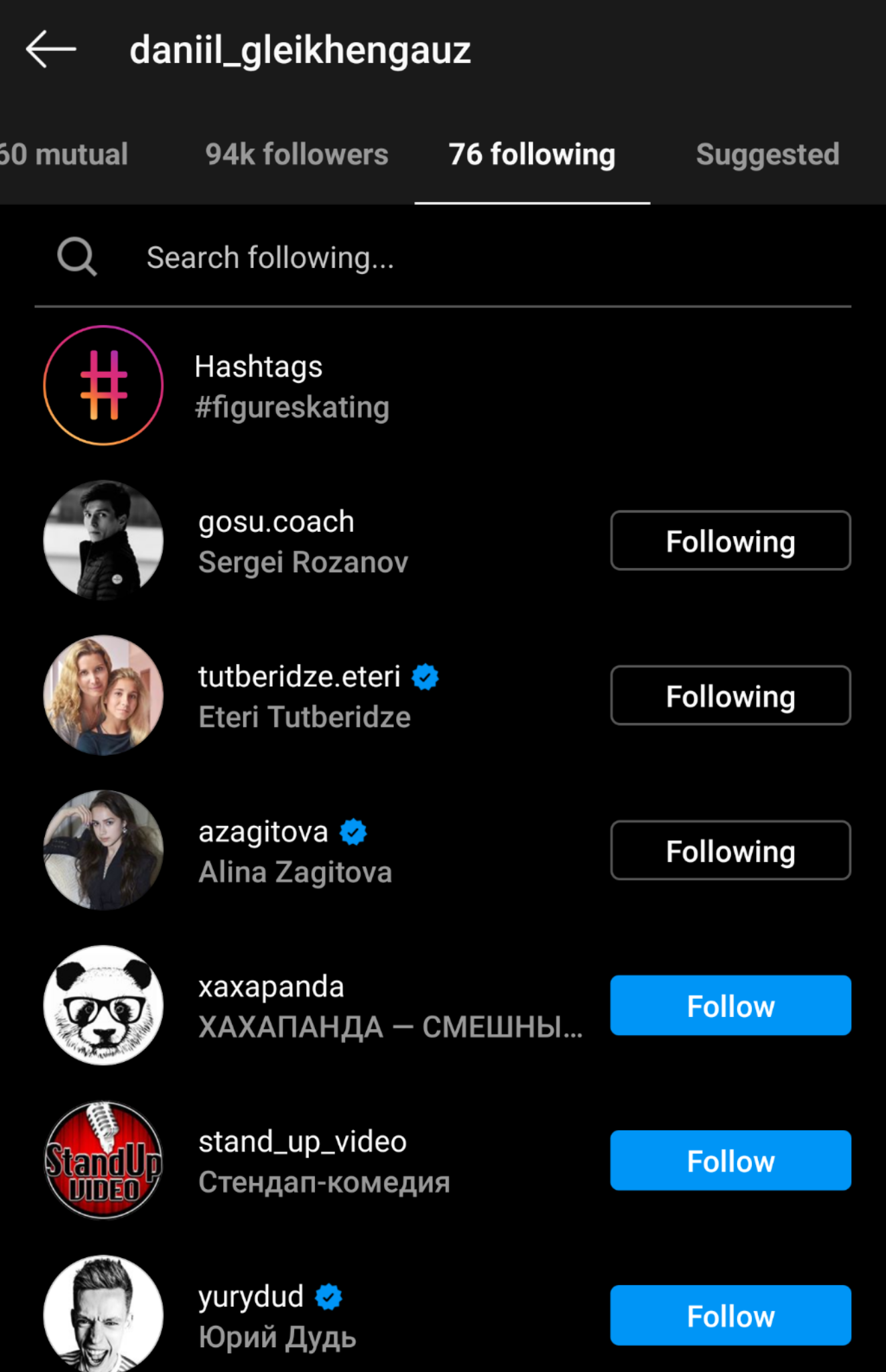Follow xaxapanda
The height and width of the screenshot is (1372, 886).
point(730,1006)
